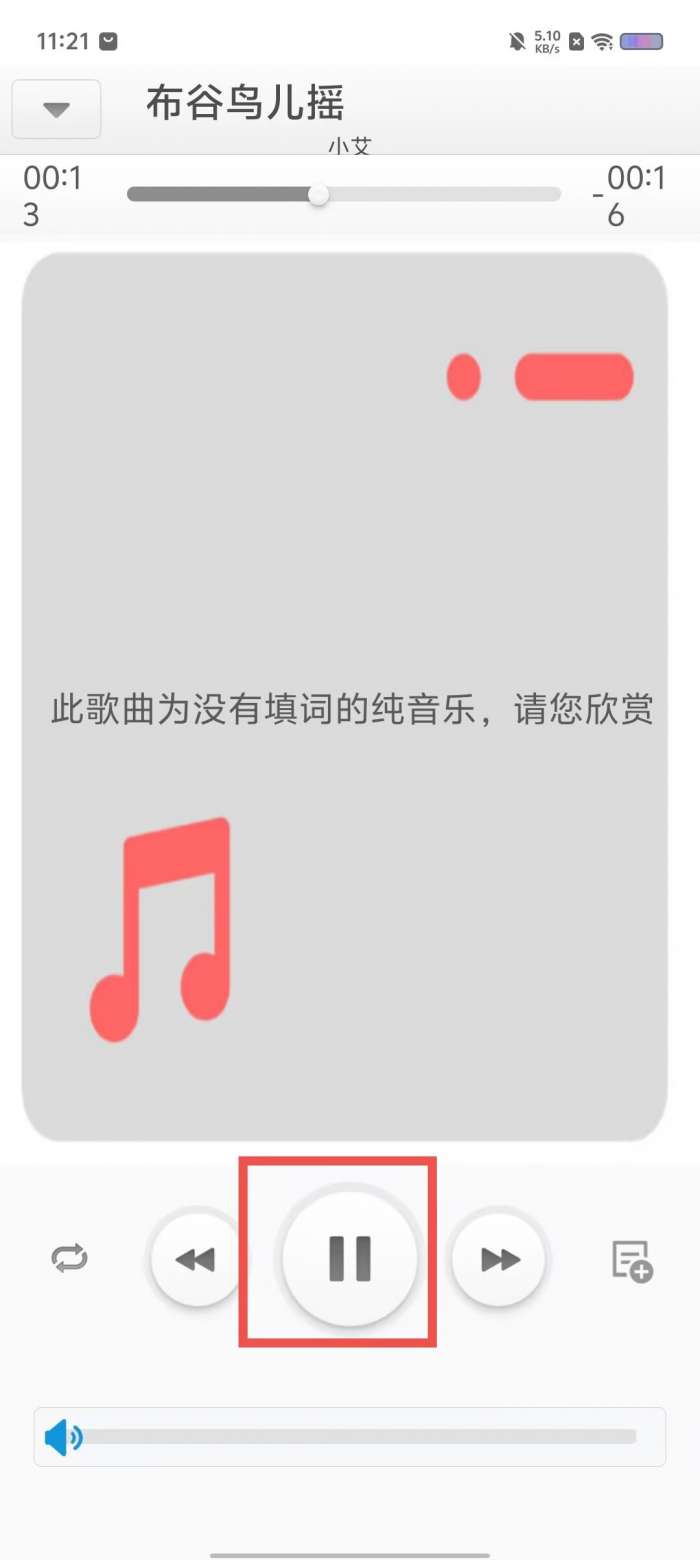This screenshot has width=700, height=1560.
Task: Tap the playback progress bar to seek
Action: (x=345, y=194)
